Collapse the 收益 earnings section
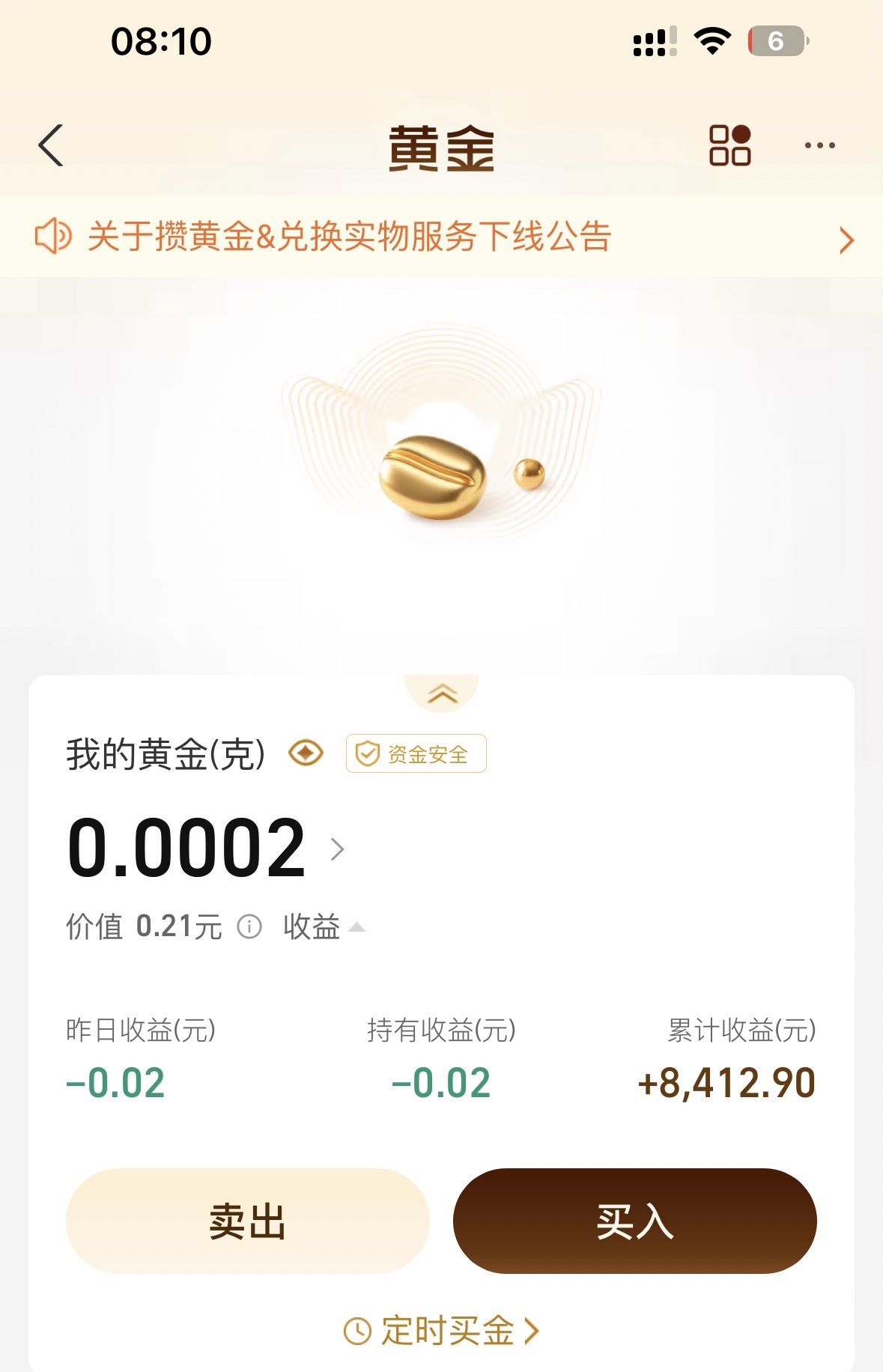Screen dimensions: 883x1372 pos(324,927)
